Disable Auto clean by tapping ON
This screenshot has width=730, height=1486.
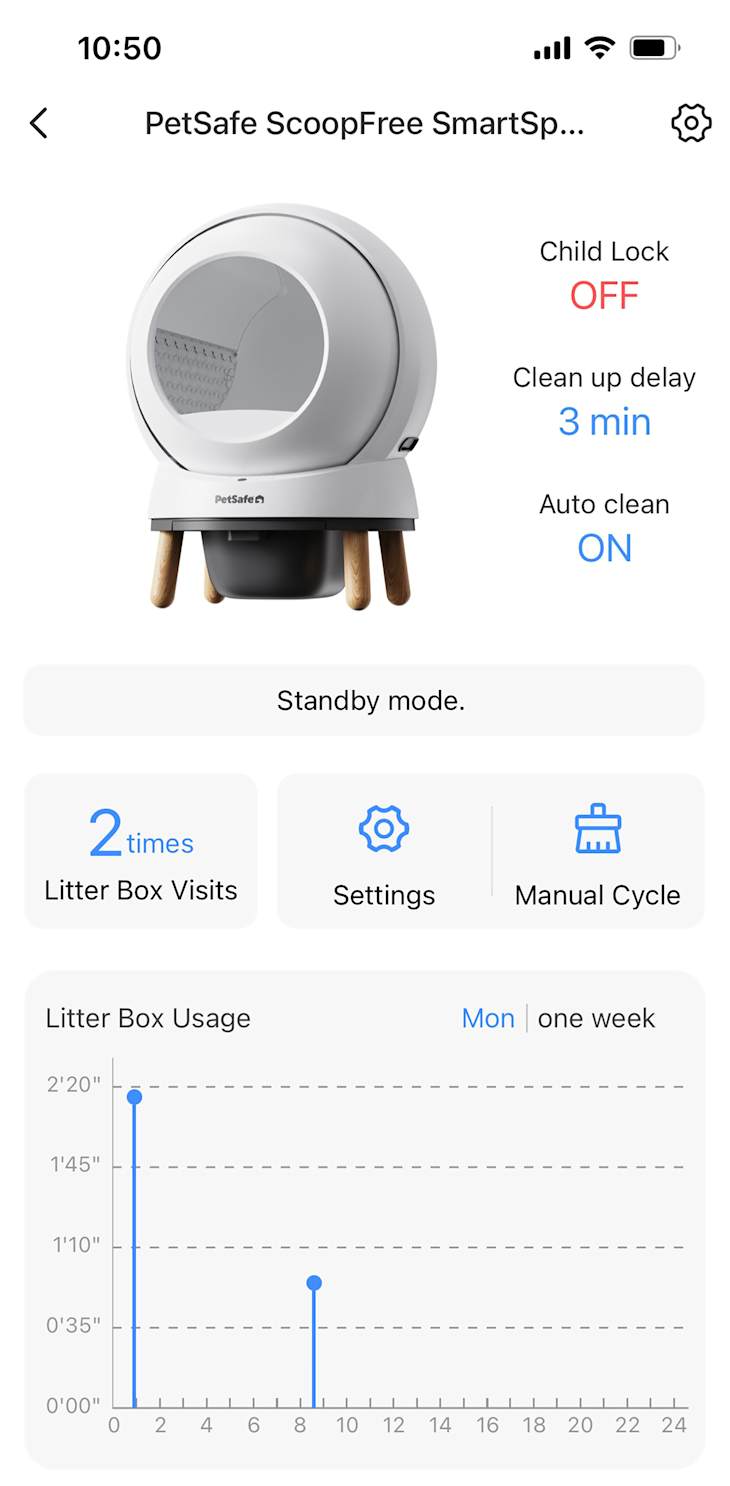(x=604, y=548)
